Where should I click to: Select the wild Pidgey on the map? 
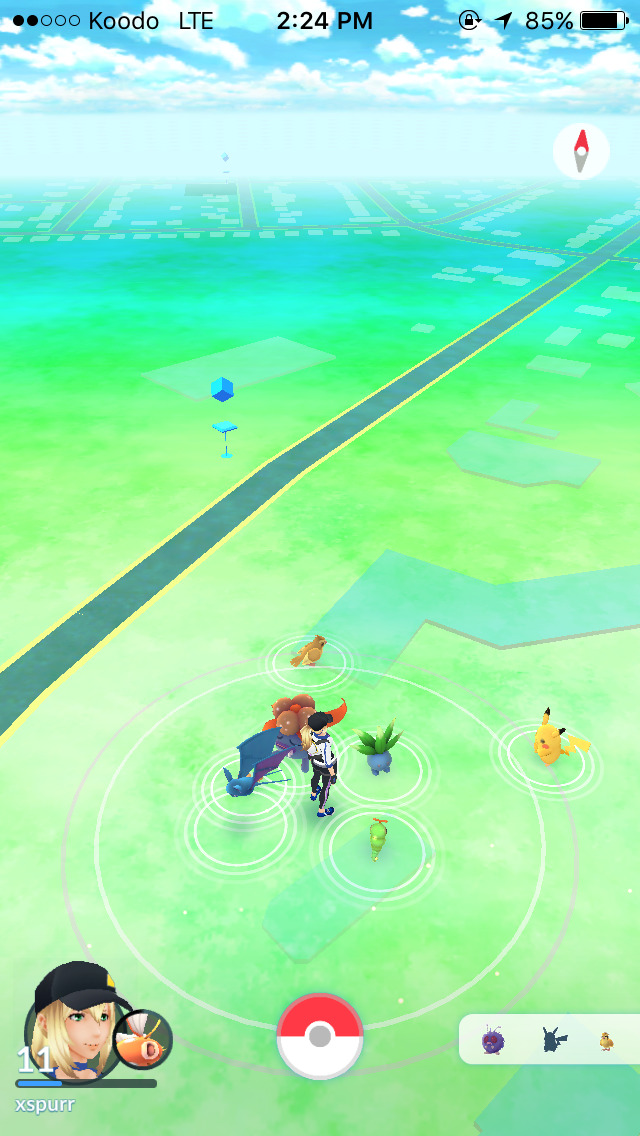coord(308,652)
